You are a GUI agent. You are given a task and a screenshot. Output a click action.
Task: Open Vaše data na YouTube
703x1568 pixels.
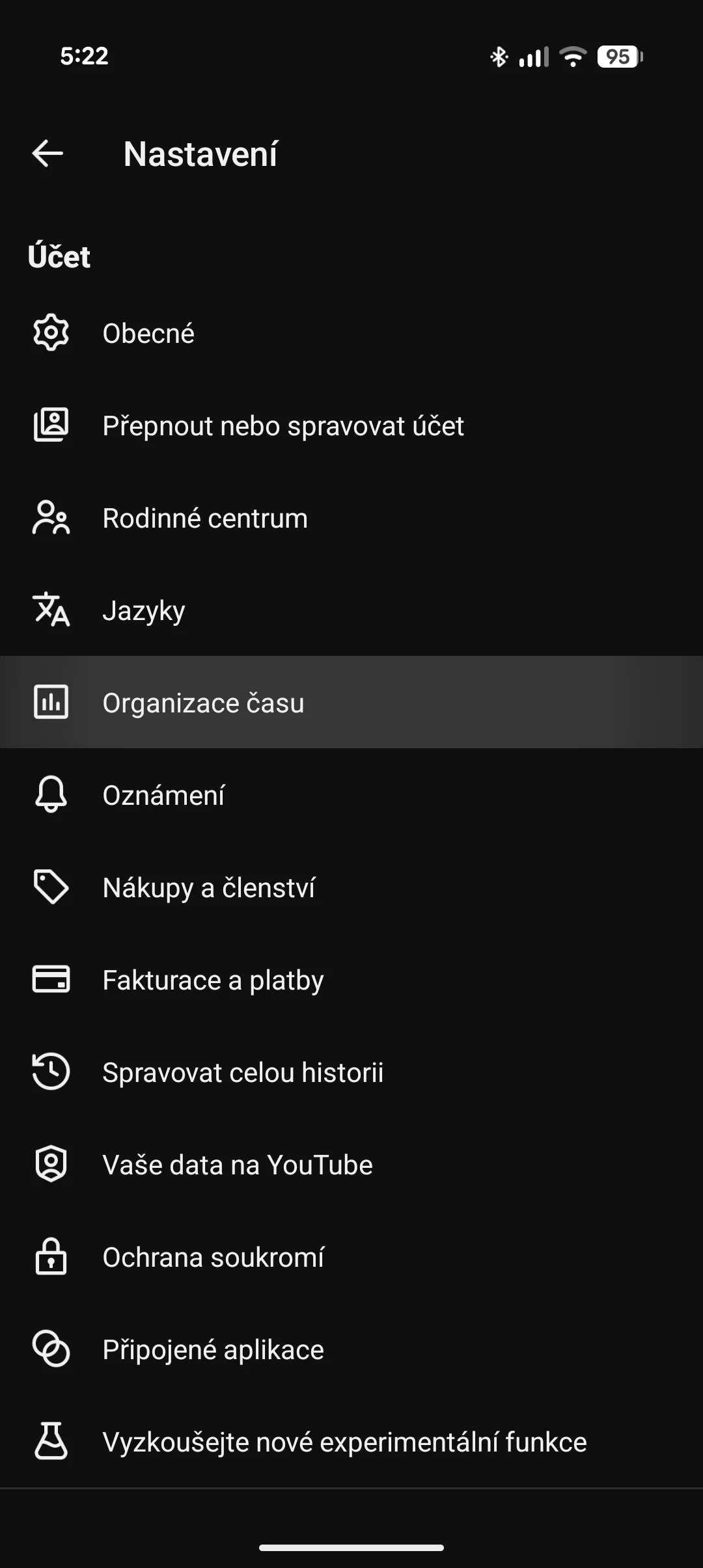click(238, 1165)
